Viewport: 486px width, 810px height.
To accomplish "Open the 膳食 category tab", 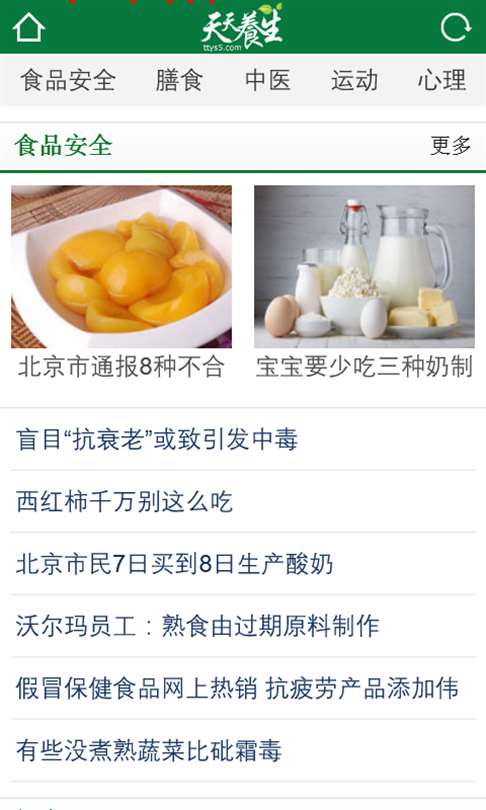I will coord(179,80).
